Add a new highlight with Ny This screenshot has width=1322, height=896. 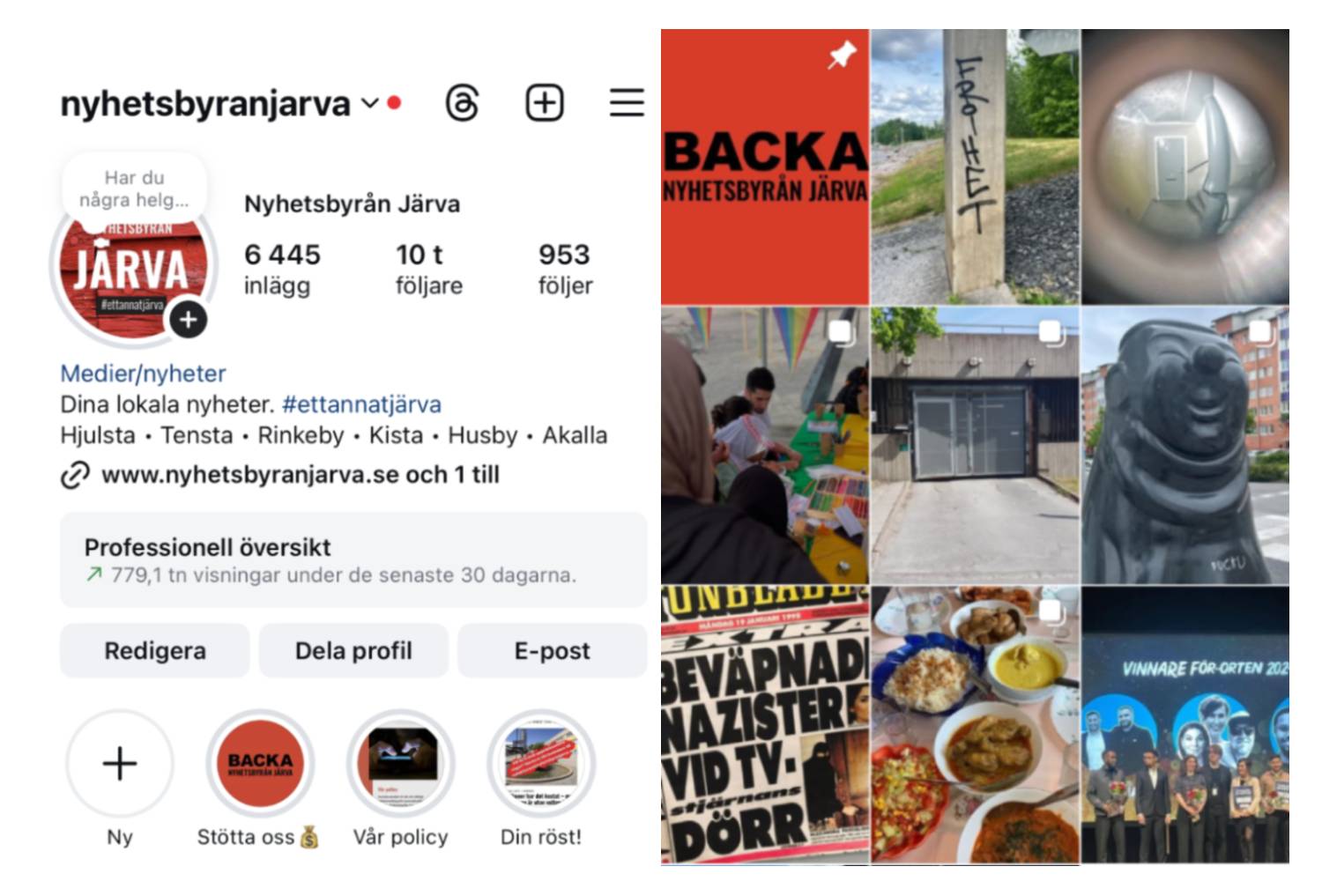tap(120, 764)
